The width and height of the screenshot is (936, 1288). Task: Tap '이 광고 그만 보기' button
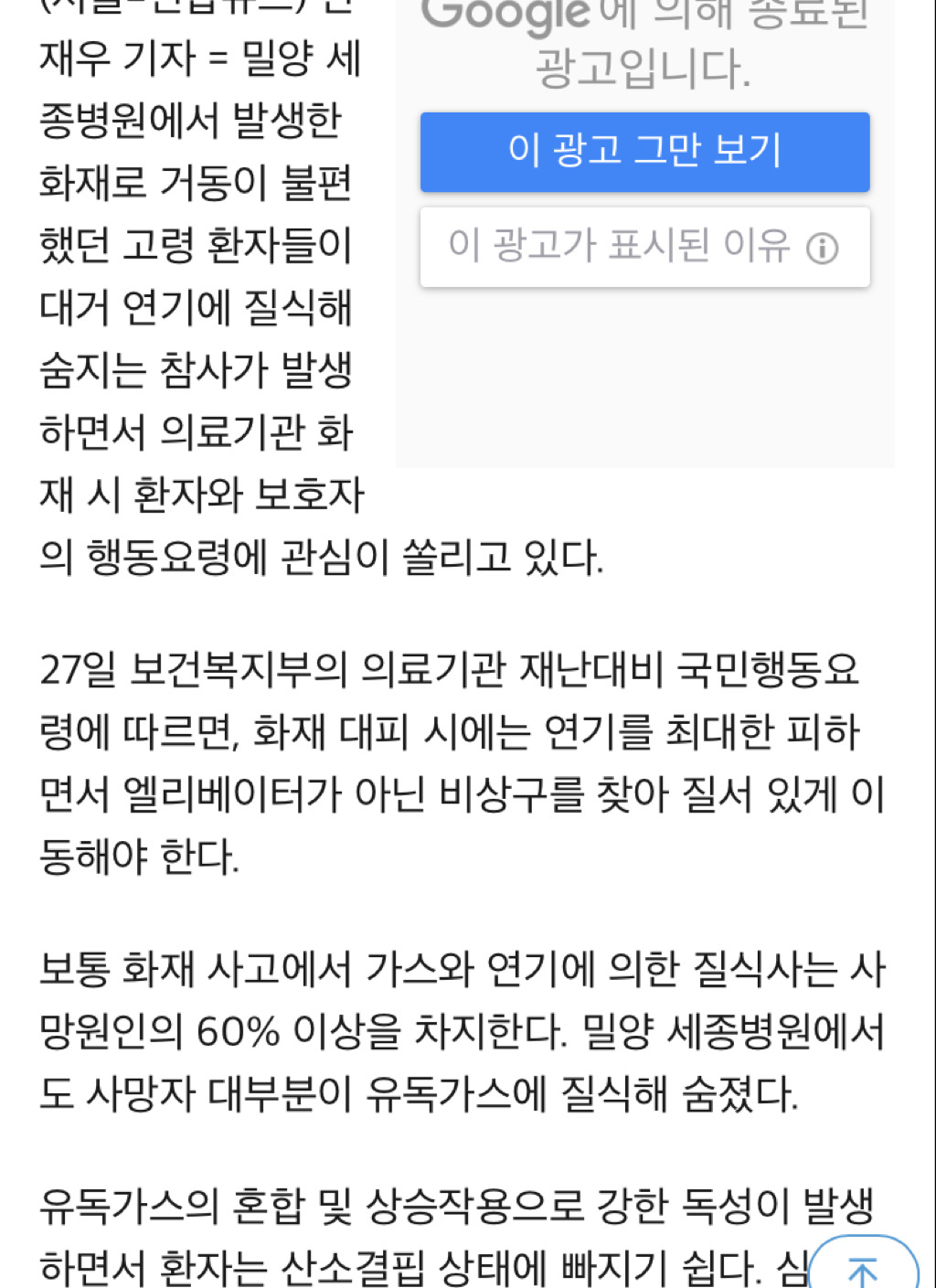644,152
